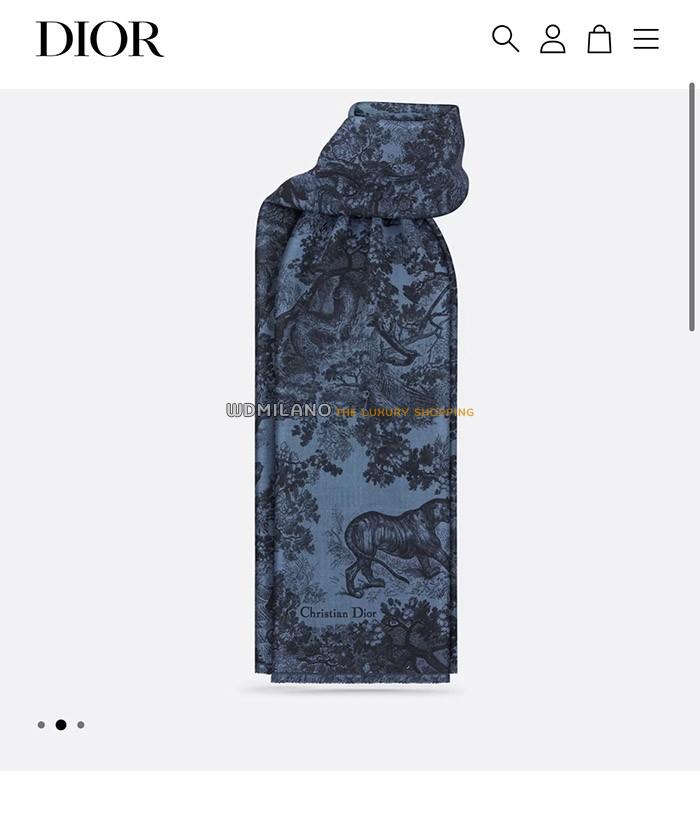
Task: Open the search magnifier icon
Action: (x=505, y=39)
